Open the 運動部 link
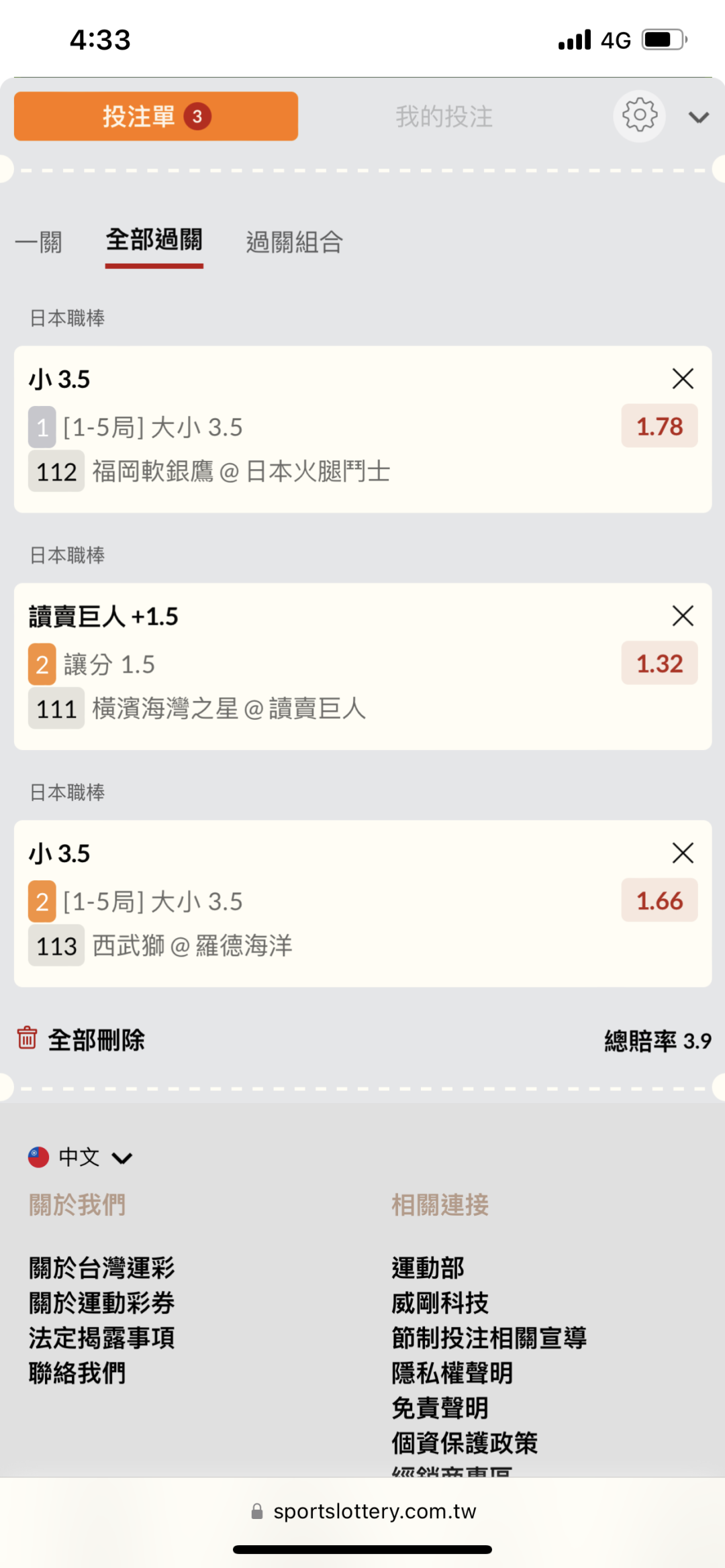Image resolution: width=725 pixels, height=1568 pixels. coord(428,1268)
